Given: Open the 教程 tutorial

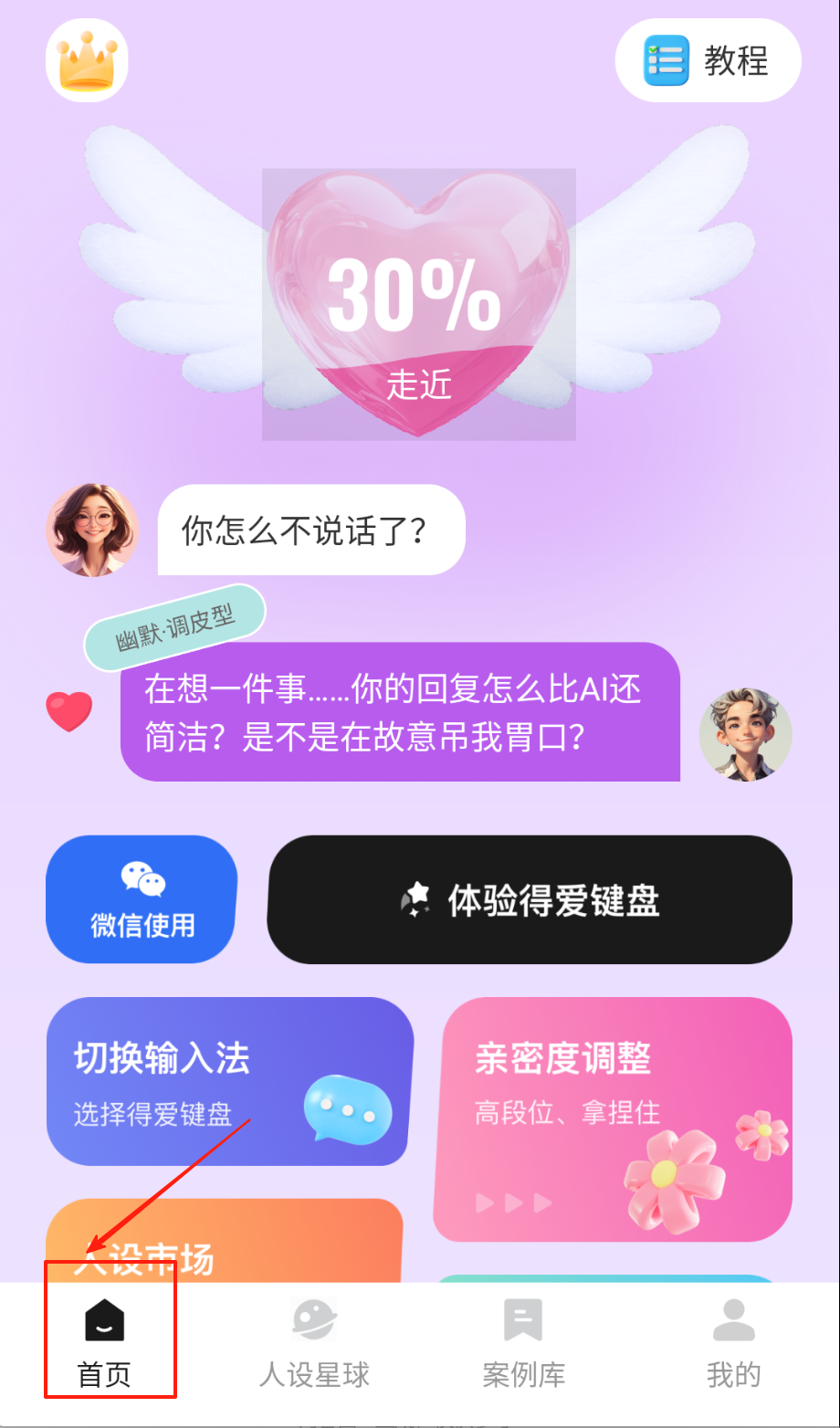Looking at the screenshot, I should click(708, 60).
